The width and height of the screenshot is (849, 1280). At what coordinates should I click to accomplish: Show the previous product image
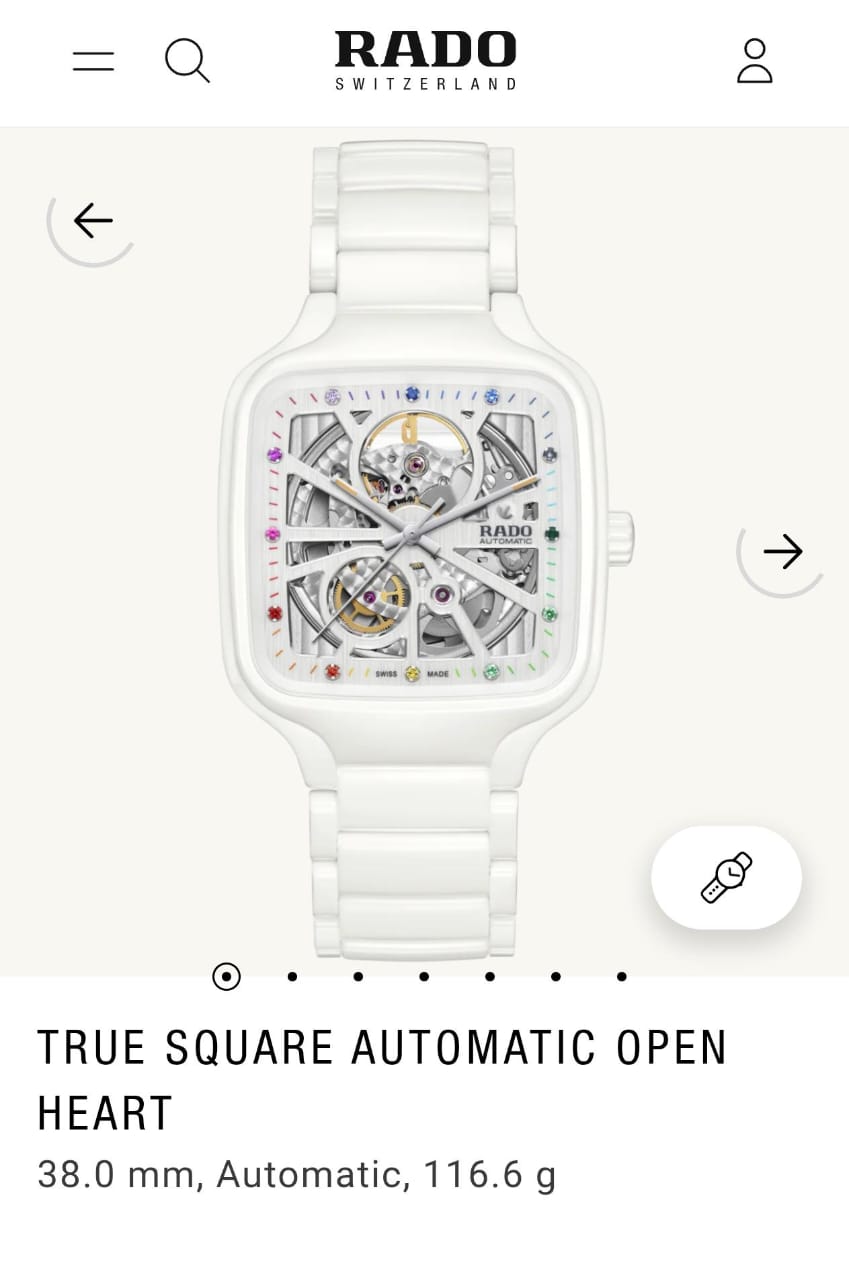(x=93, y=220)
